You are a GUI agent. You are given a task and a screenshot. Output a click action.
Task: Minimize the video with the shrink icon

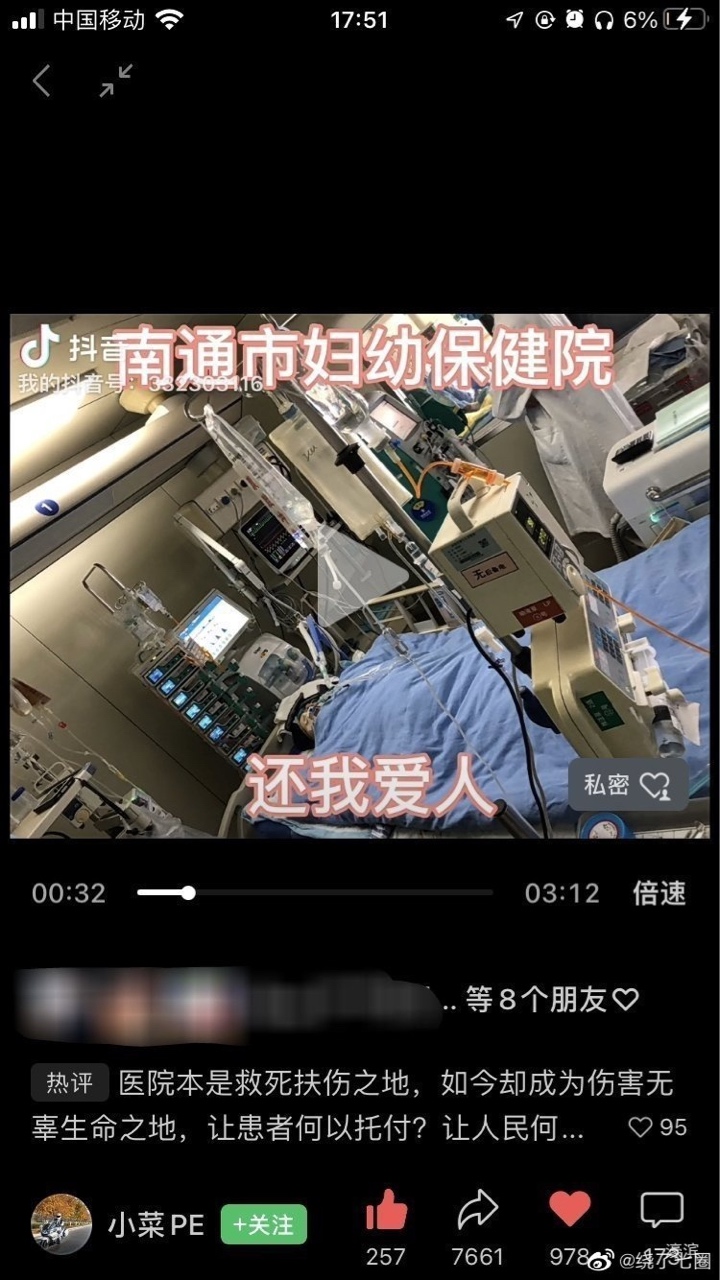coord(116,81)
